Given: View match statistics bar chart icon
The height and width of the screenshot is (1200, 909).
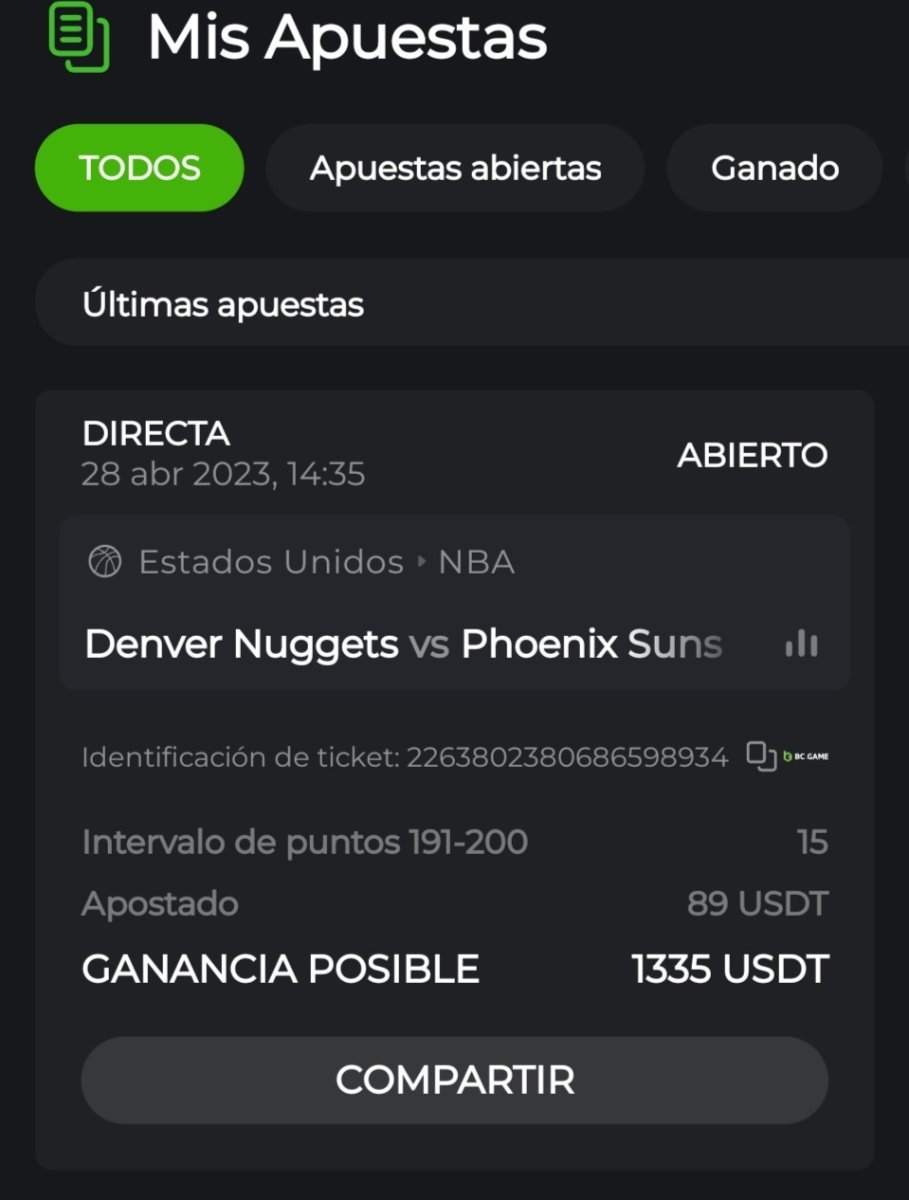Looking at the screenshot, I should (x=801, y=645).
